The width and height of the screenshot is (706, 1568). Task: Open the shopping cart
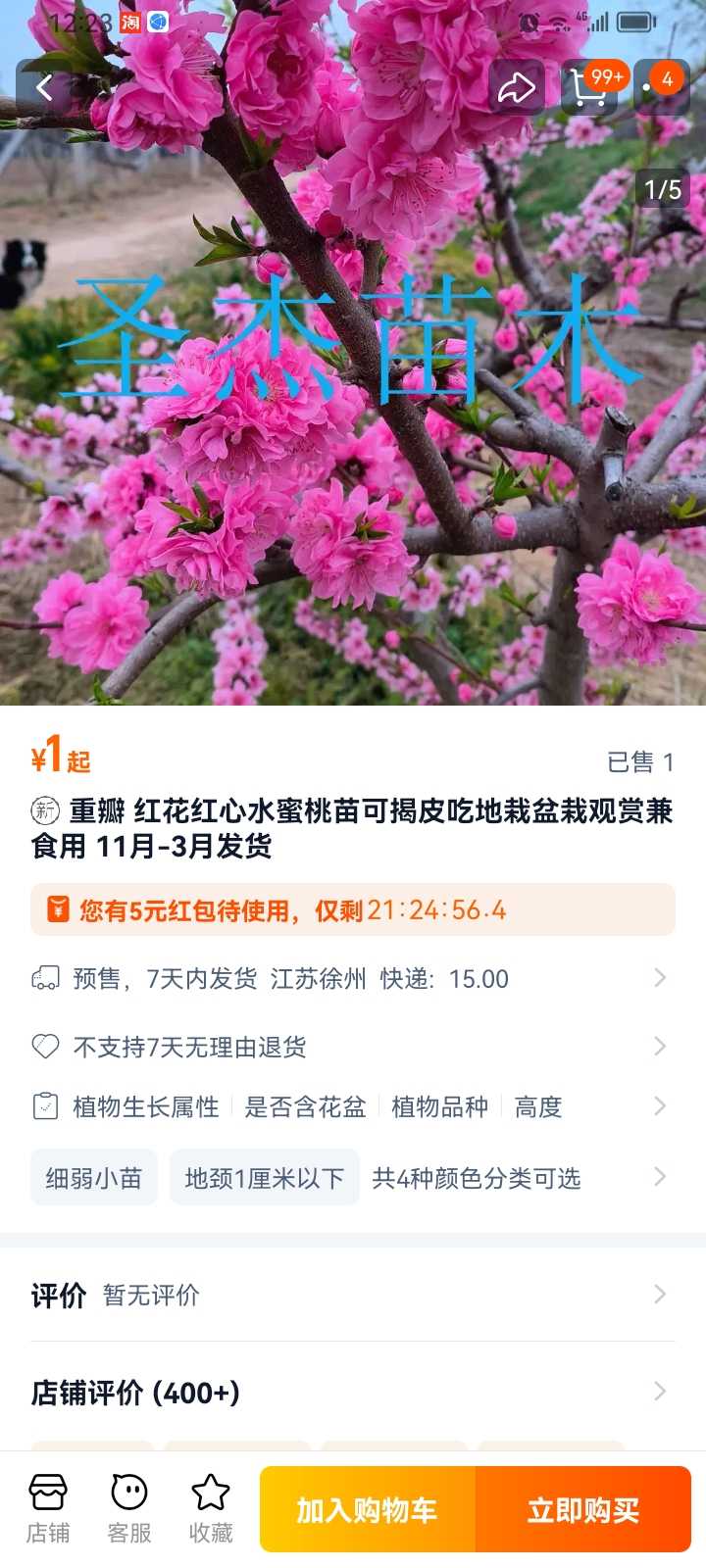click(589, 88)
